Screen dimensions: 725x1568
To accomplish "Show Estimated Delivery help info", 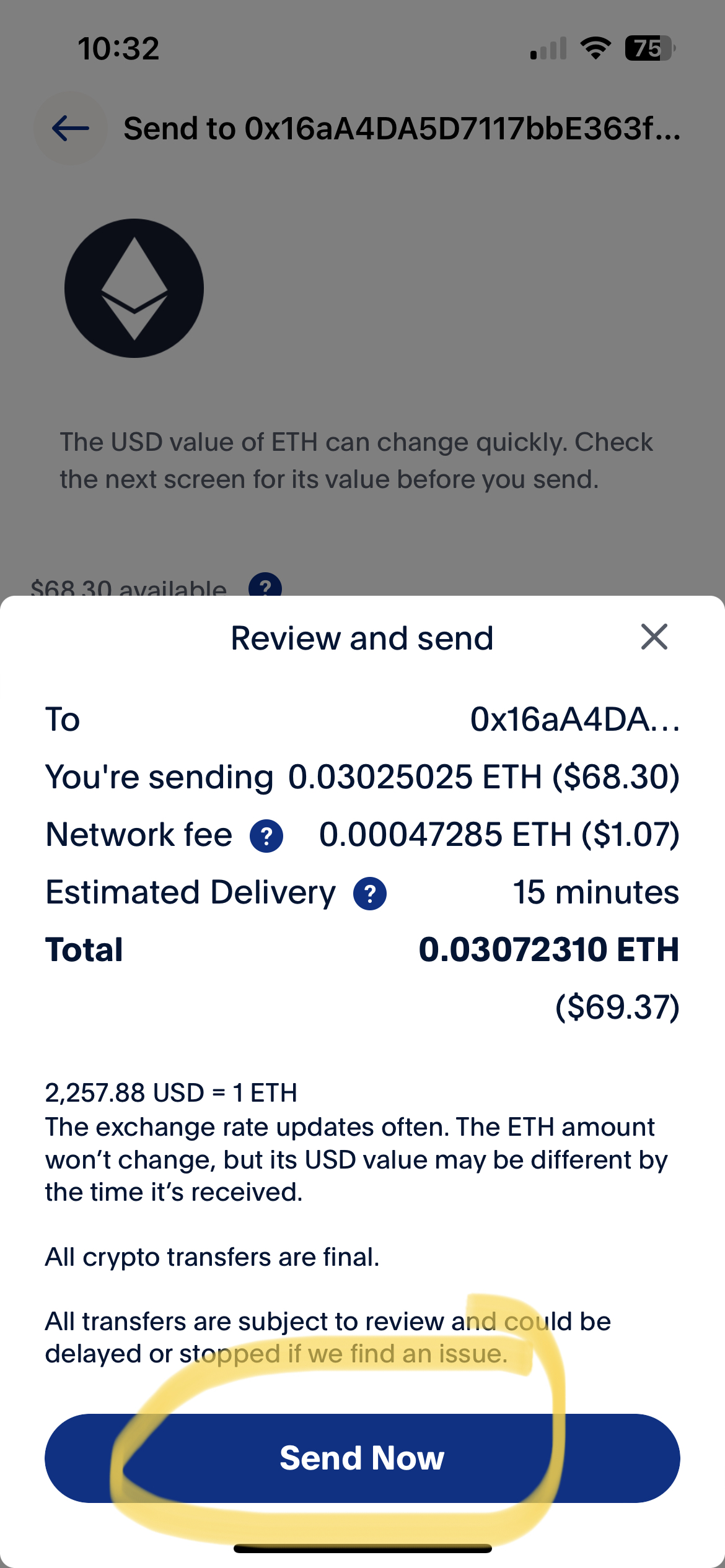I will pos(370,894).
